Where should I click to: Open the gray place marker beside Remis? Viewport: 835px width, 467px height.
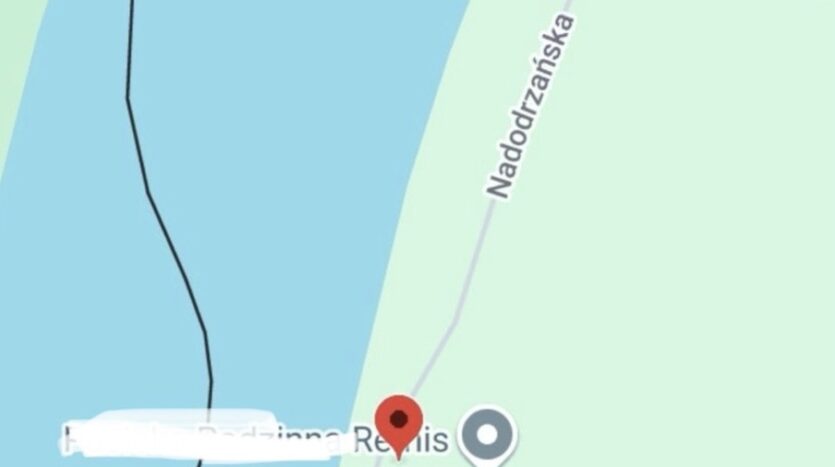tap(487, 435)
